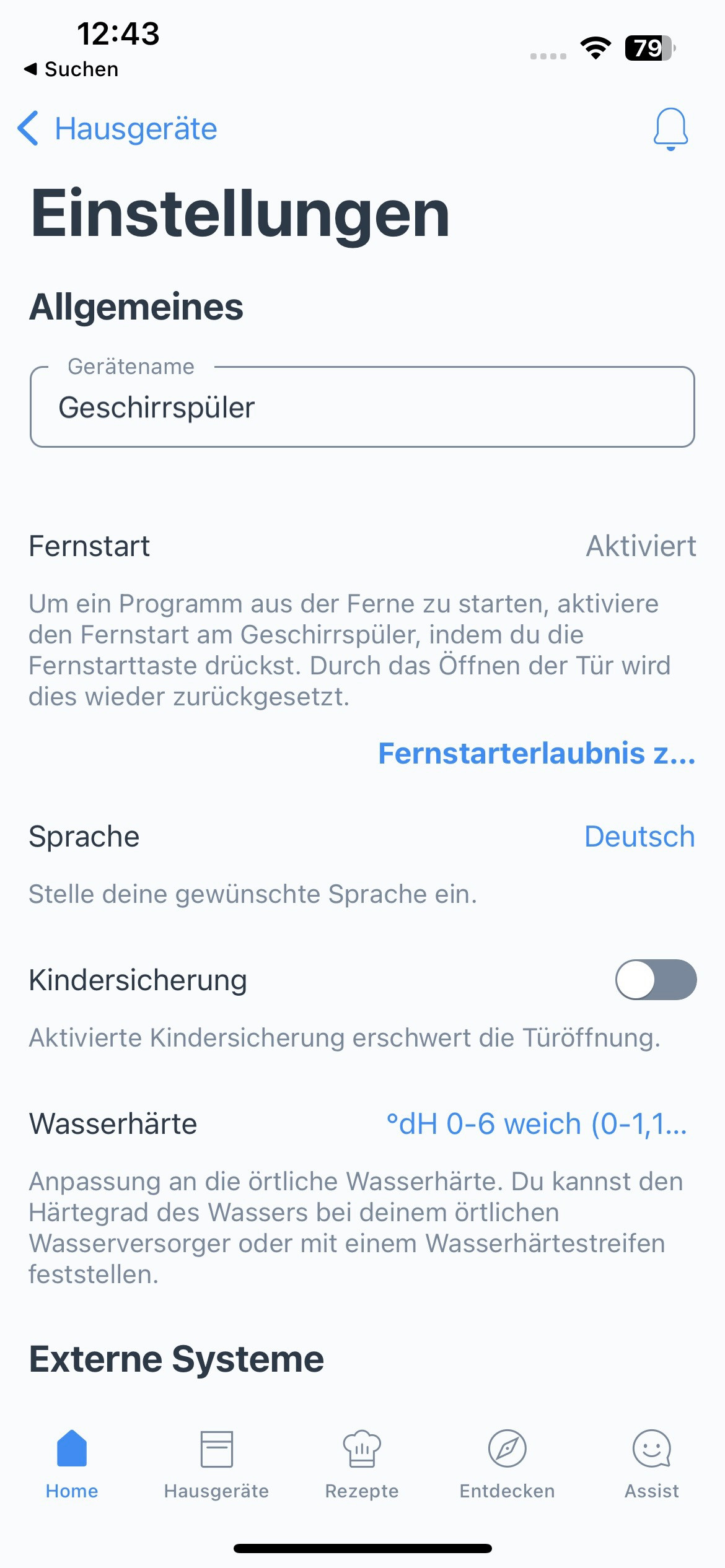Select the Wasserhärte value
The width and height of the screenshot is (725, 1568).
536,1124
